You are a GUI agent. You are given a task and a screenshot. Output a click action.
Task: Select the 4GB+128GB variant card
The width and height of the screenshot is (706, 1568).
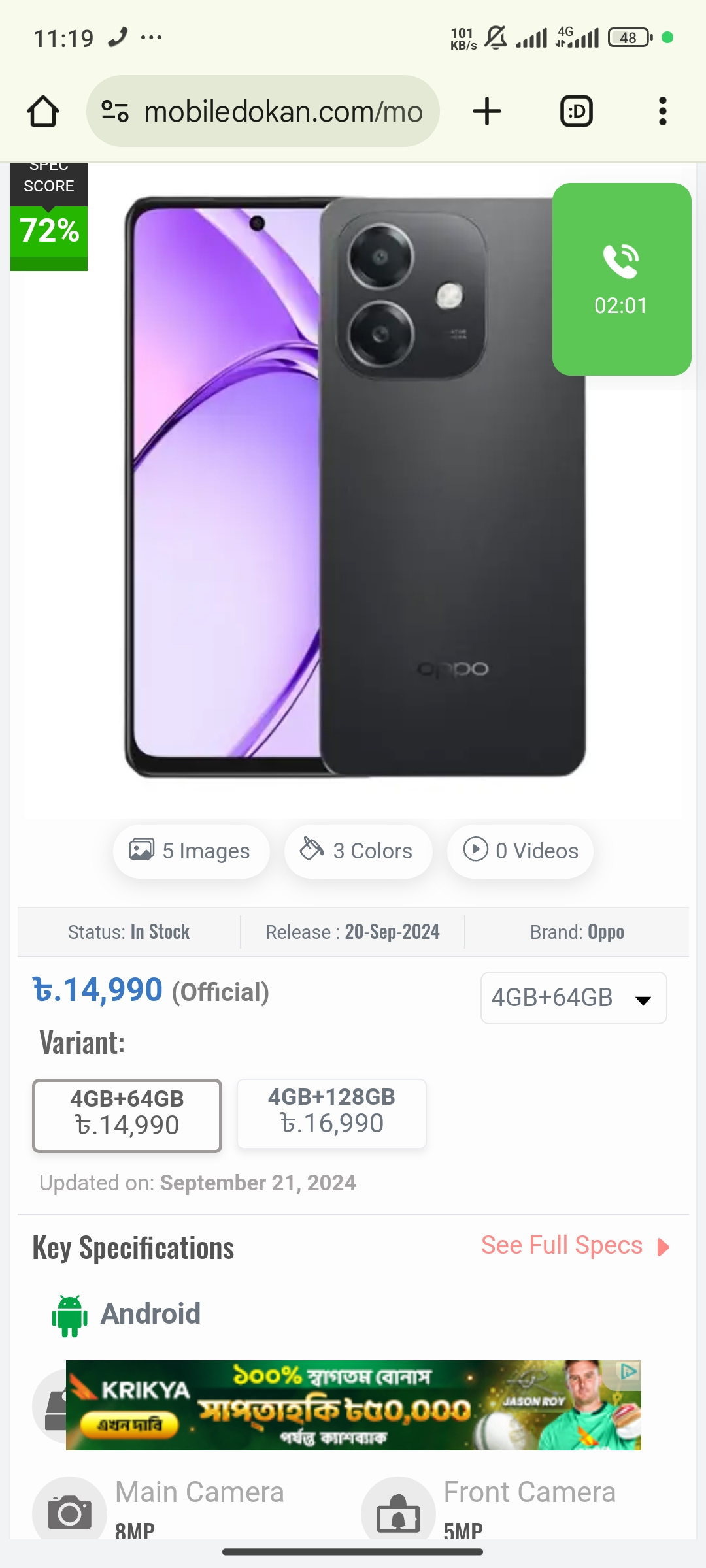(x=331, y=1113)
